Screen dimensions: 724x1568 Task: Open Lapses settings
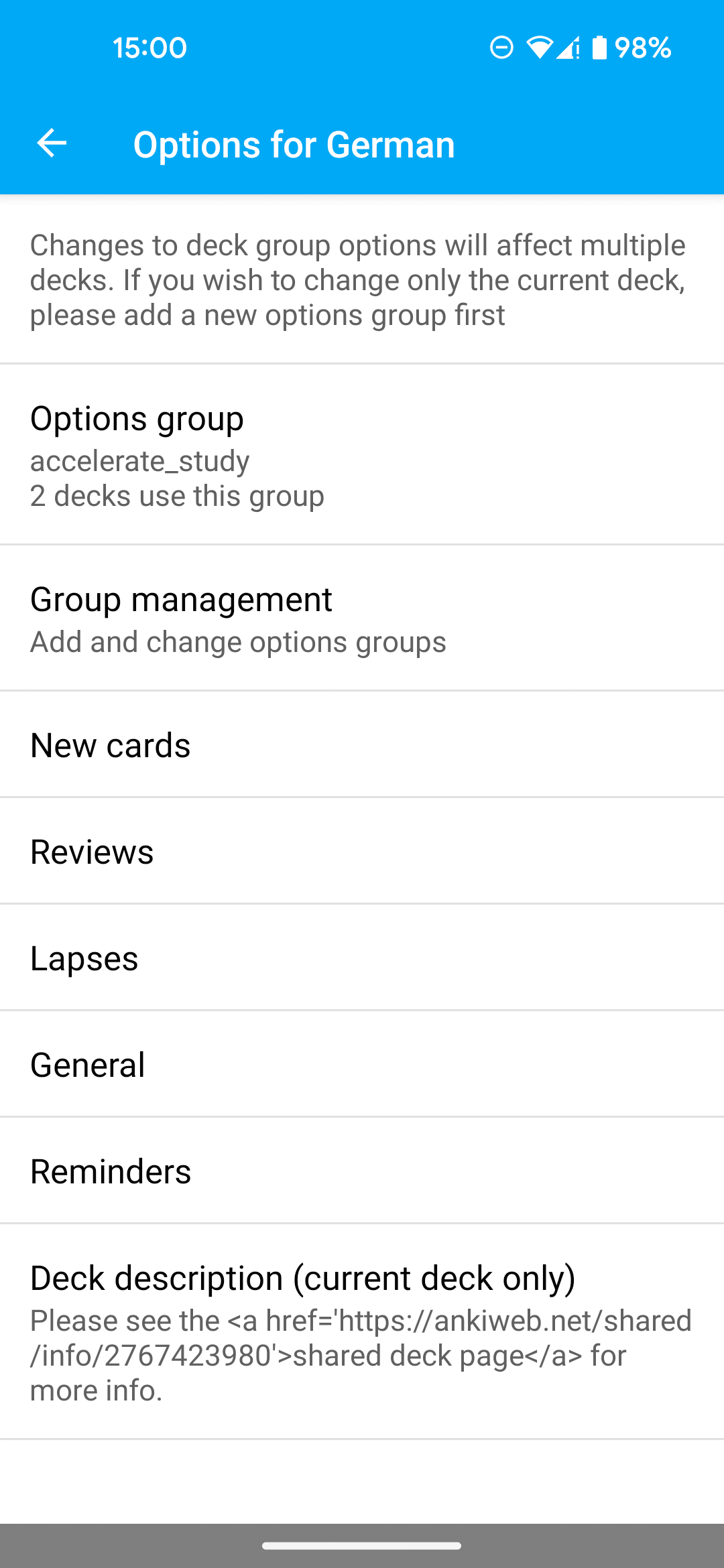pos(362,958)
